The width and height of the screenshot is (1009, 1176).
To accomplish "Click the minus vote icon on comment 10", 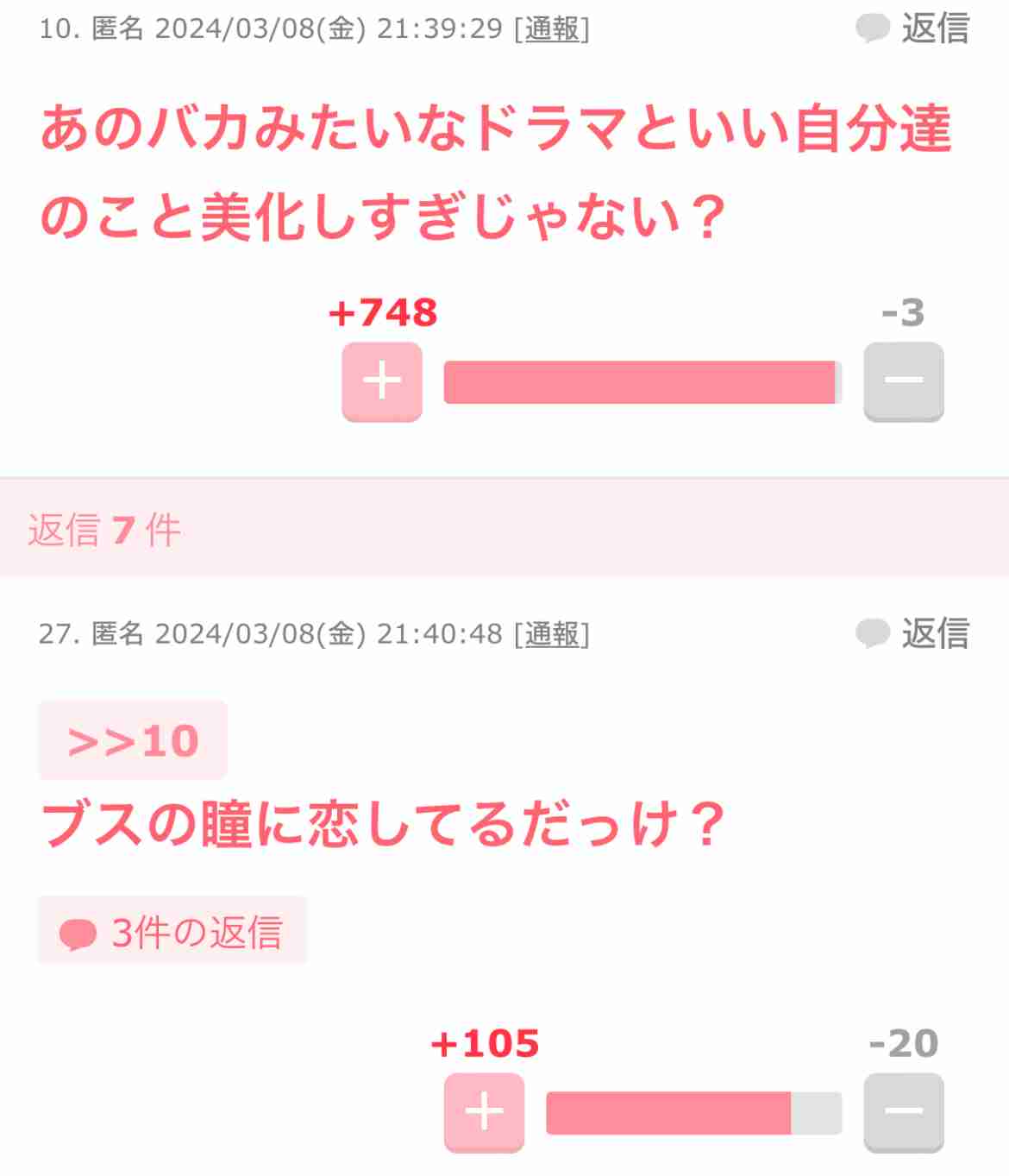I will coord(902,380).
